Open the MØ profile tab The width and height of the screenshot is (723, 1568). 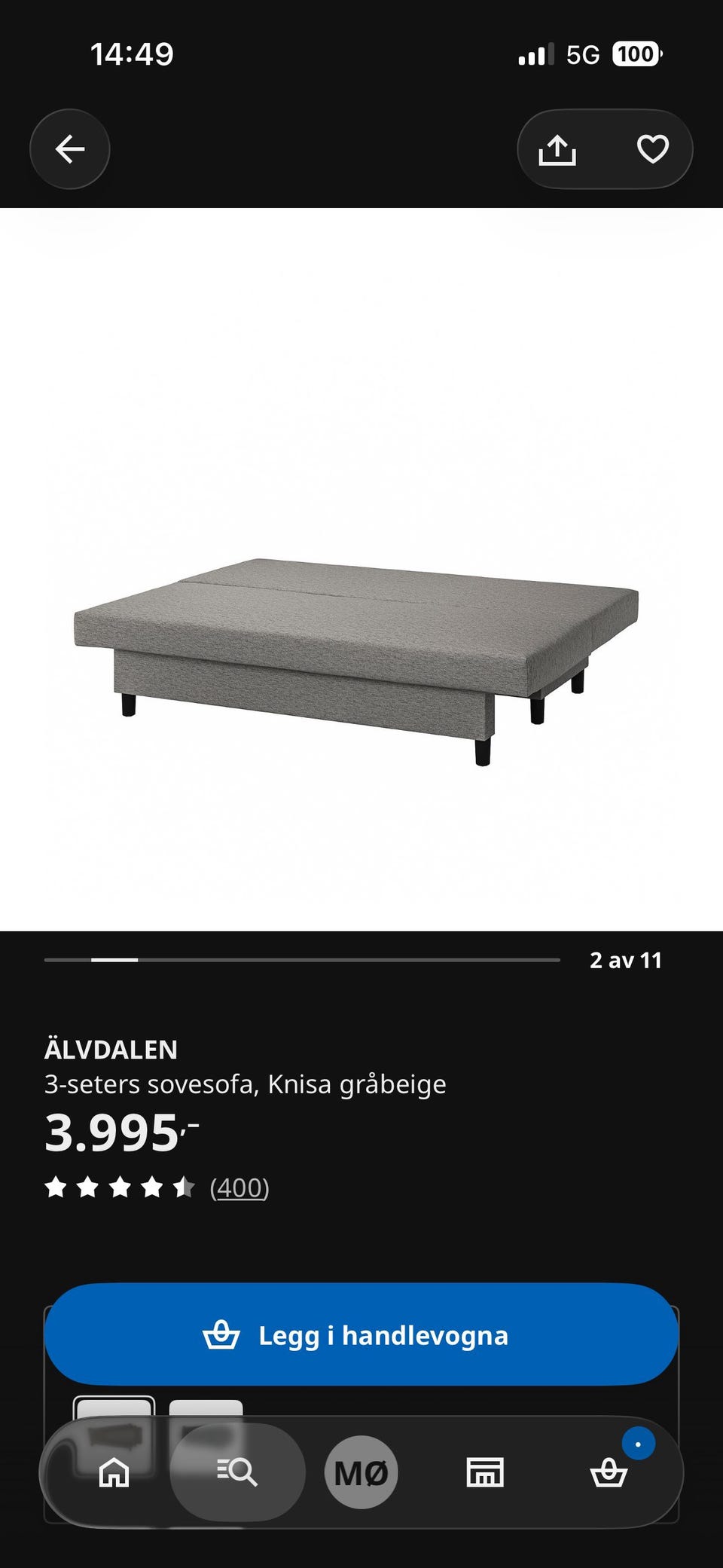[361, 1472]
